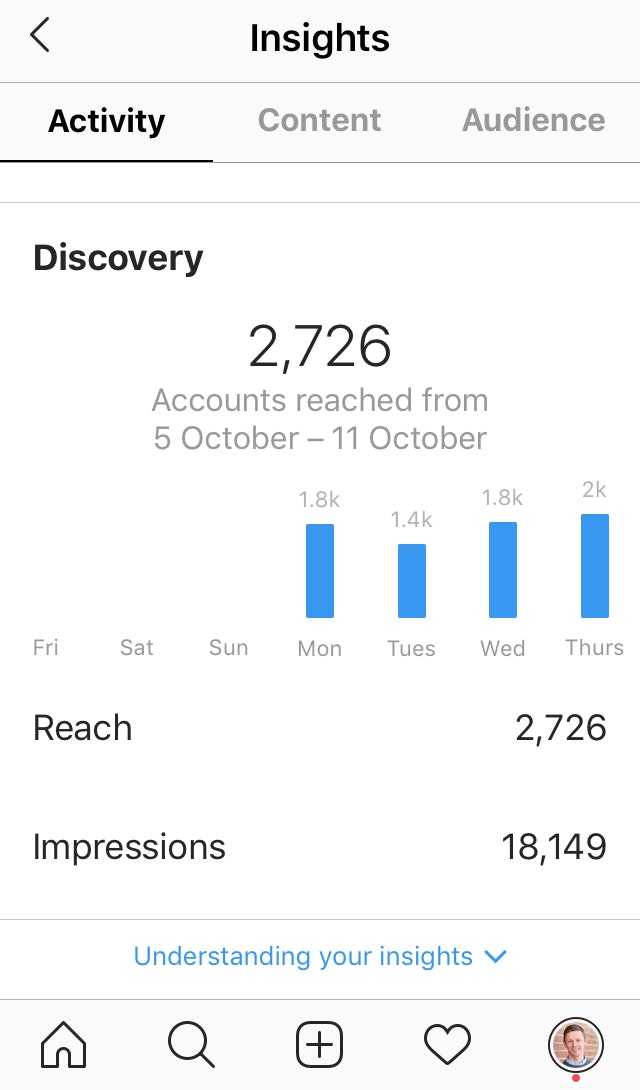Open the activity heart
The height and width of the screenshot is (1090, 640).
pos(447,1046)
